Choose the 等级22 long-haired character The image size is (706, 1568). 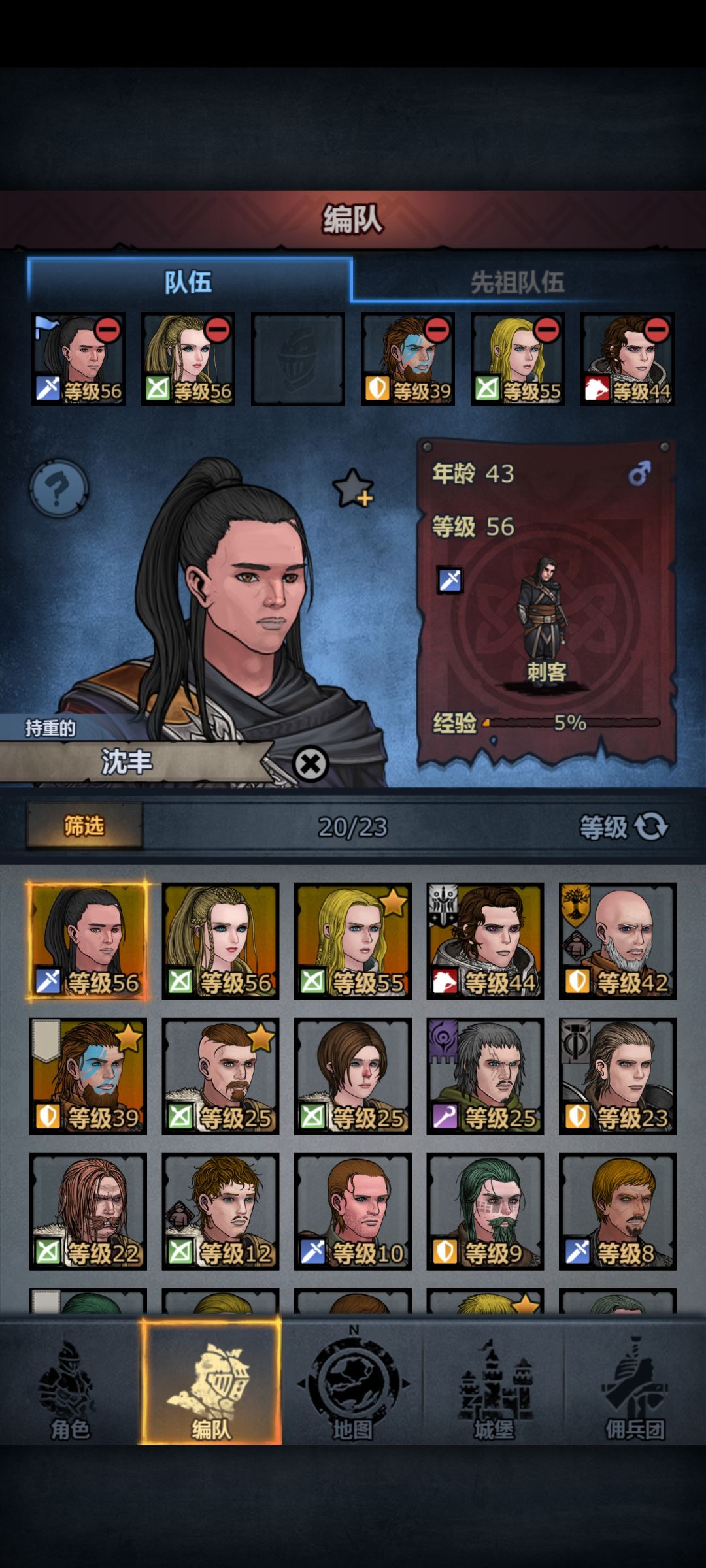(x=88, y=1211)
